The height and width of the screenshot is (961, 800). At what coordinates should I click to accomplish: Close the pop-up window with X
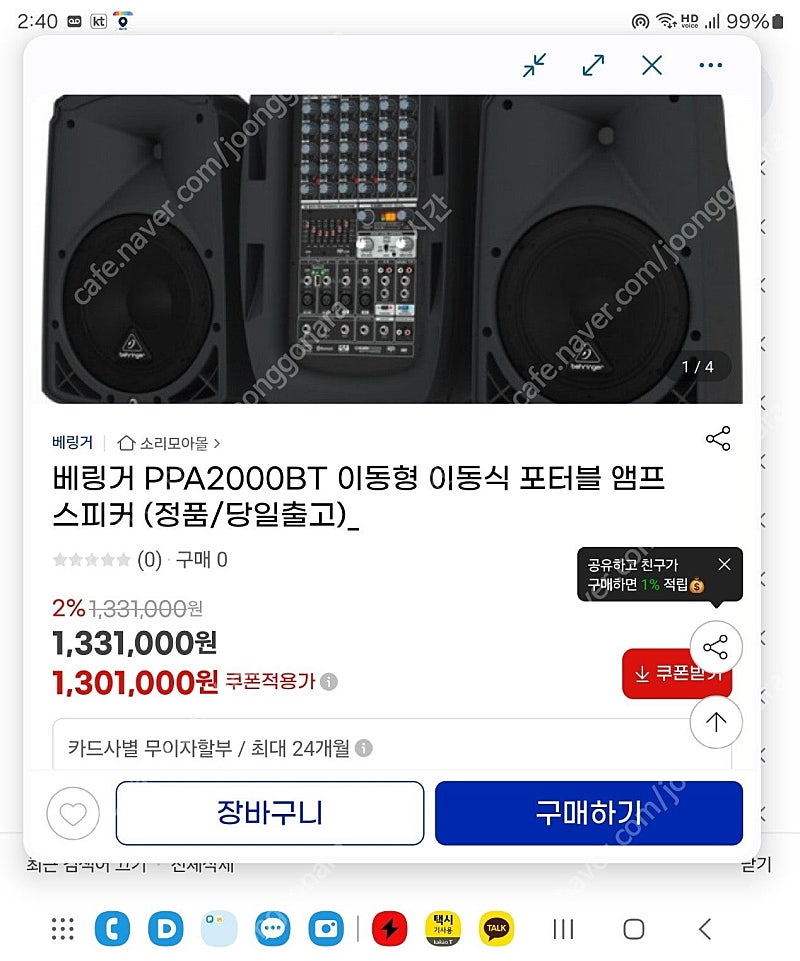(652, 66)
